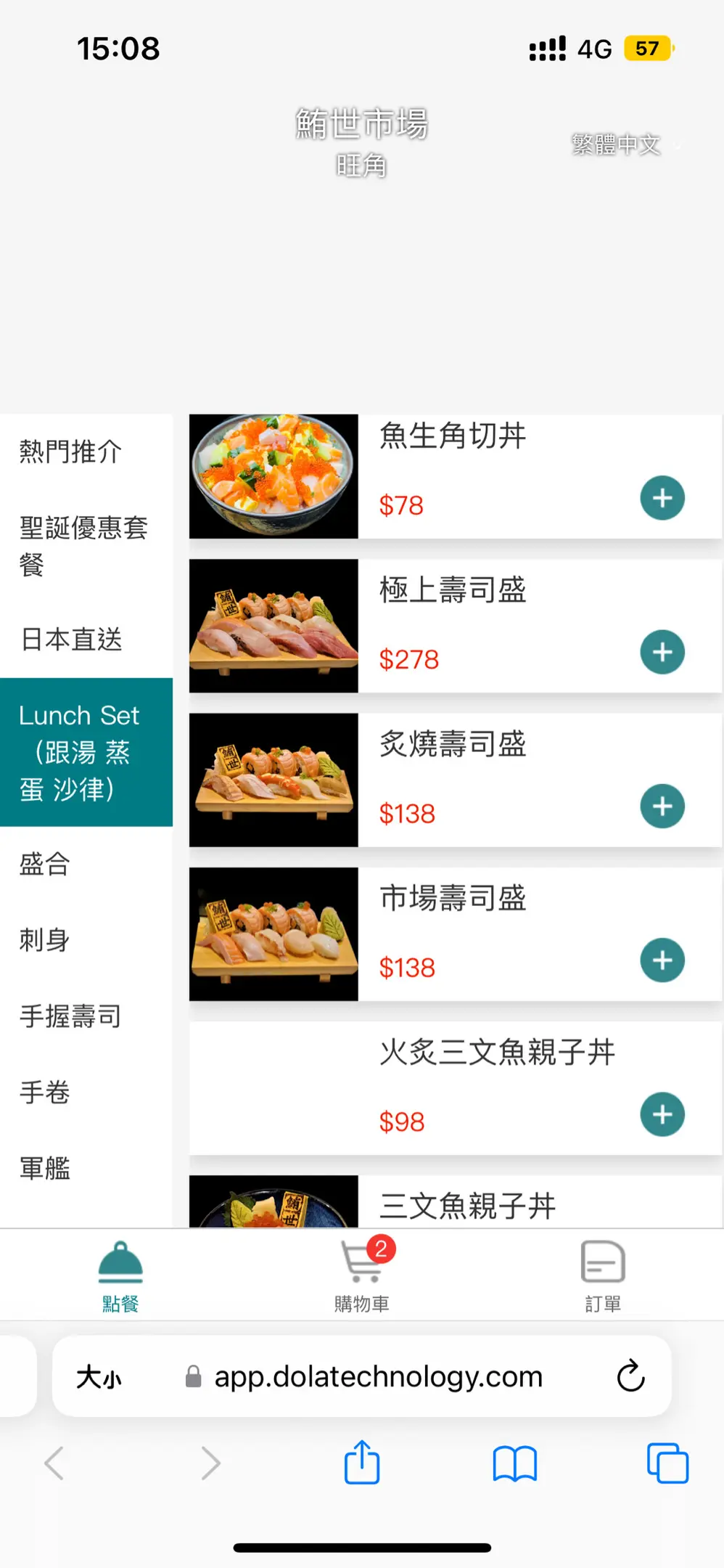The image size is (724, 1568).
Task: Open the 聖誕優惠套餐 category
Action: click(83, 545)
